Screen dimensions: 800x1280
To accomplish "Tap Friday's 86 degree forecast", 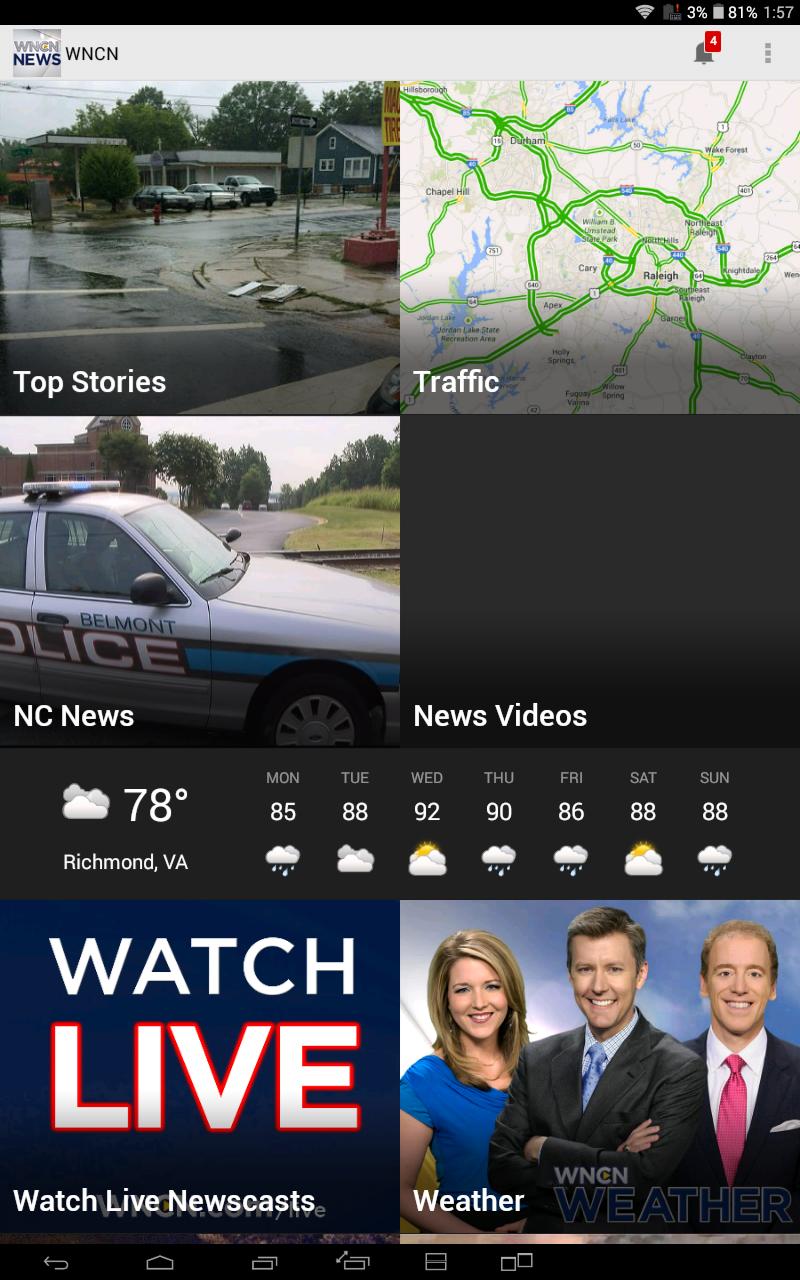I will (x=571, y=812).
